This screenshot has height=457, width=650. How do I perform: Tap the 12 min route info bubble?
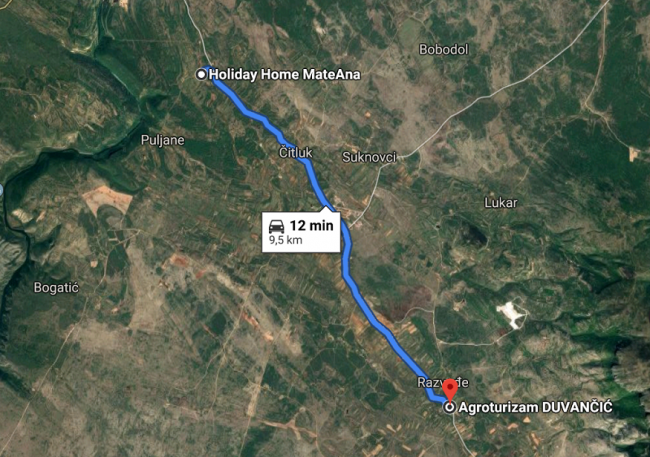pyautogui.click(x=300, y=231)
